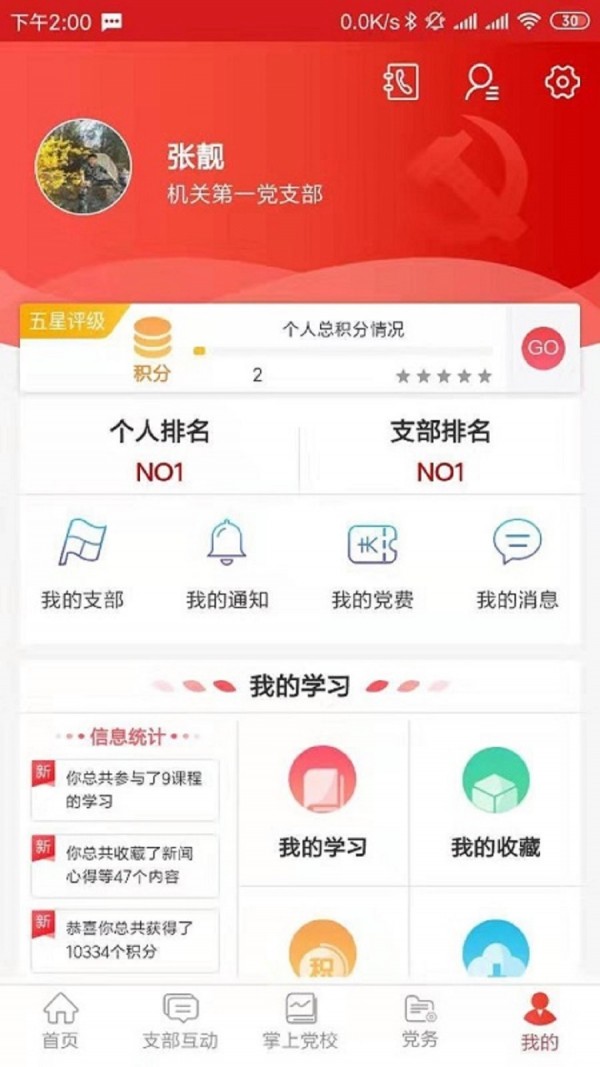Open the settings gear
This screenshot has height=1067, width=600.
[x=562, y=82]
